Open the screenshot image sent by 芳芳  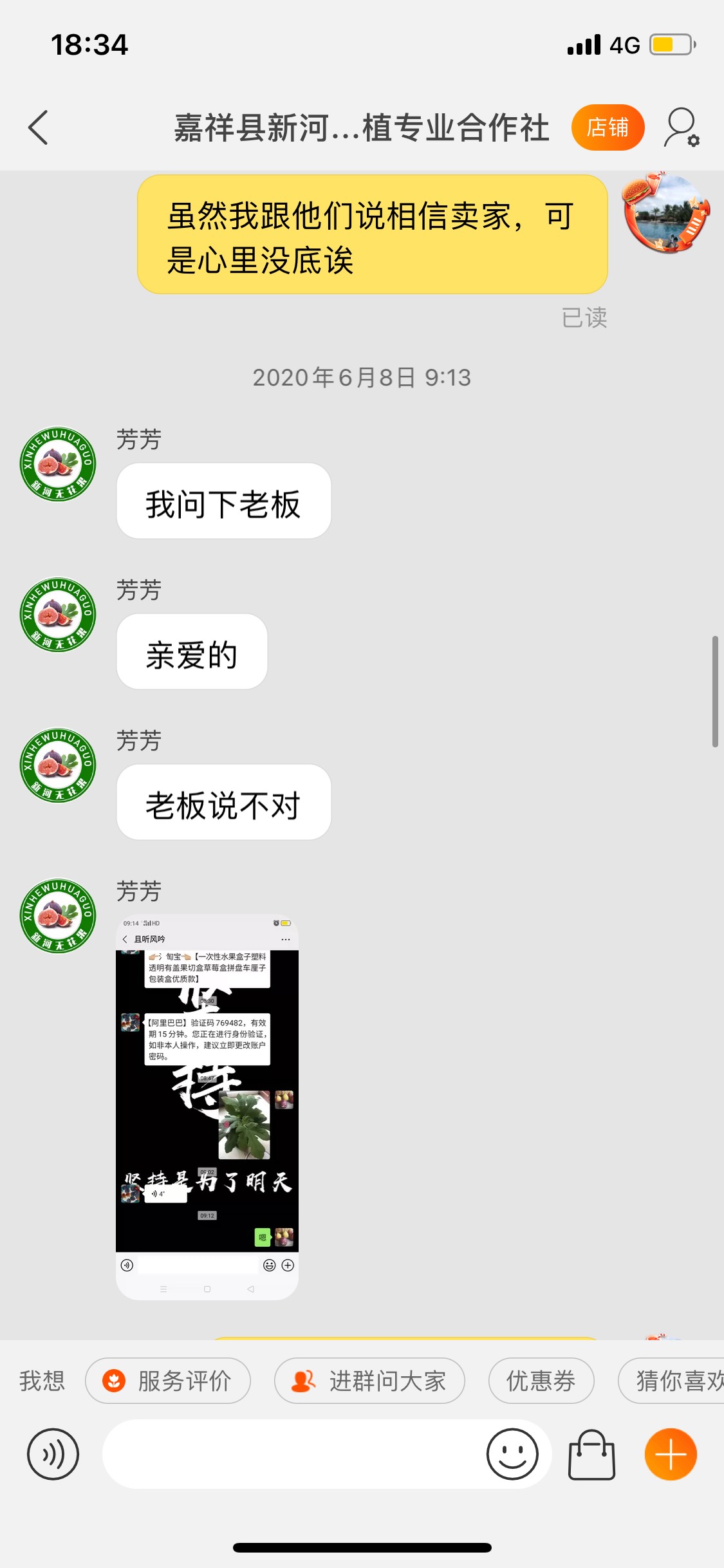(207, 1106)
